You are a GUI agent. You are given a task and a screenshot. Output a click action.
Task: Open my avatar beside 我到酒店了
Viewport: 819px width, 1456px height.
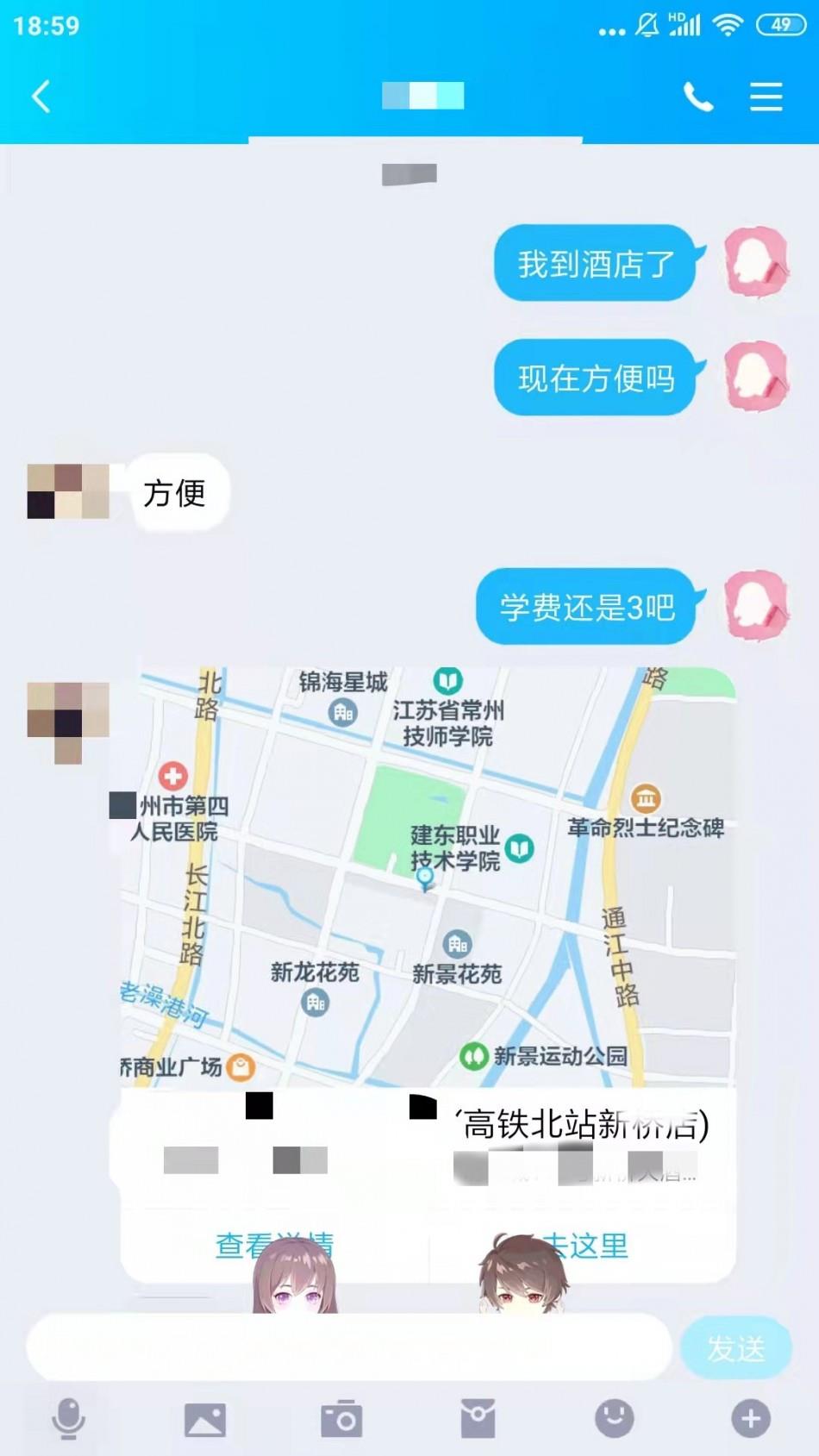757,262
